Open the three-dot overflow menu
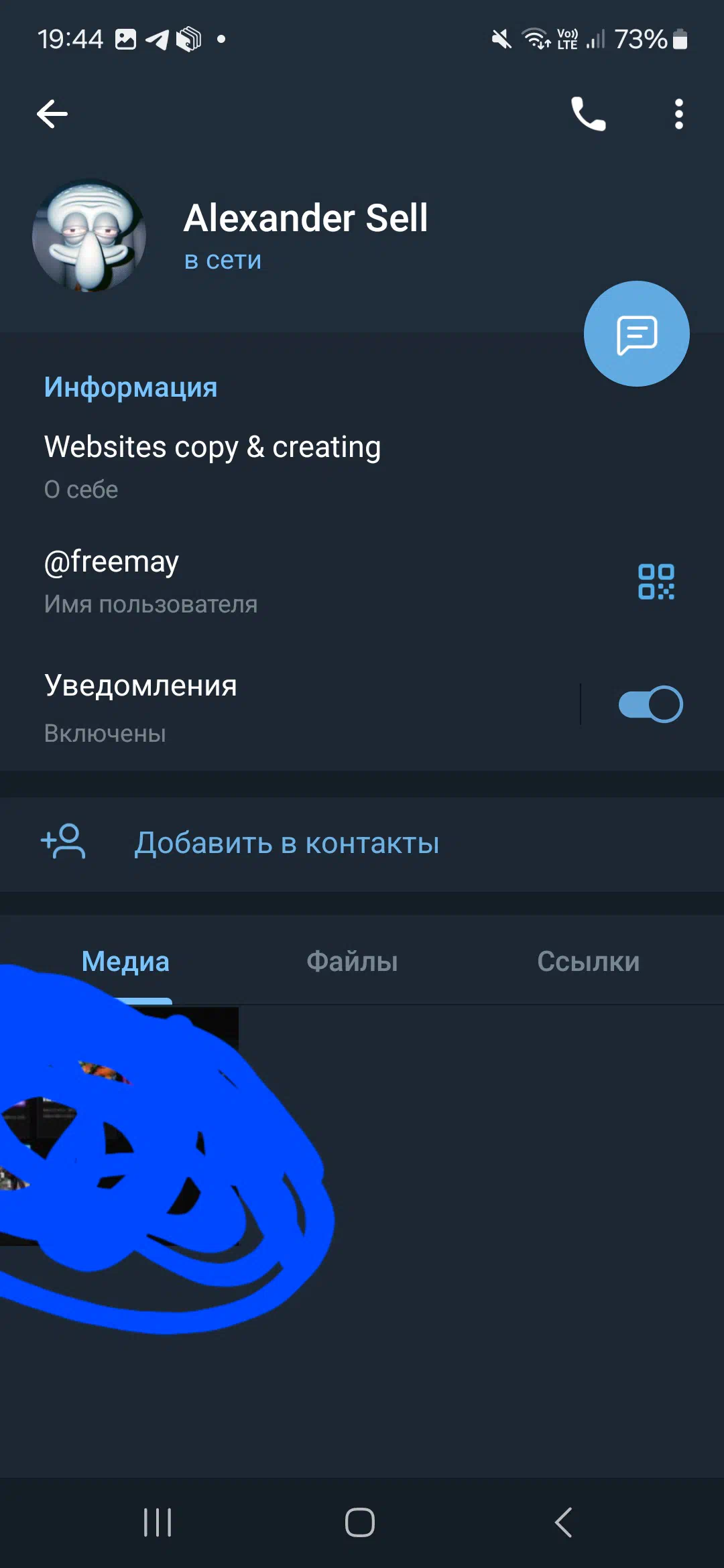724x1568 pixels. 678,114
